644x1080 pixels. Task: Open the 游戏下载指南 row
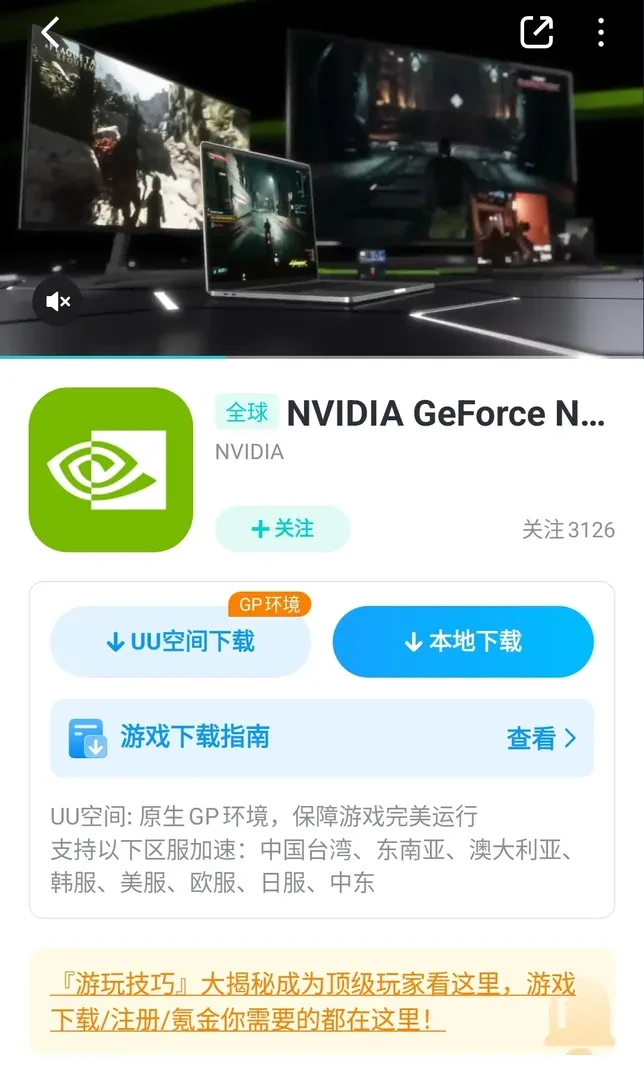[x=321, y=738]
